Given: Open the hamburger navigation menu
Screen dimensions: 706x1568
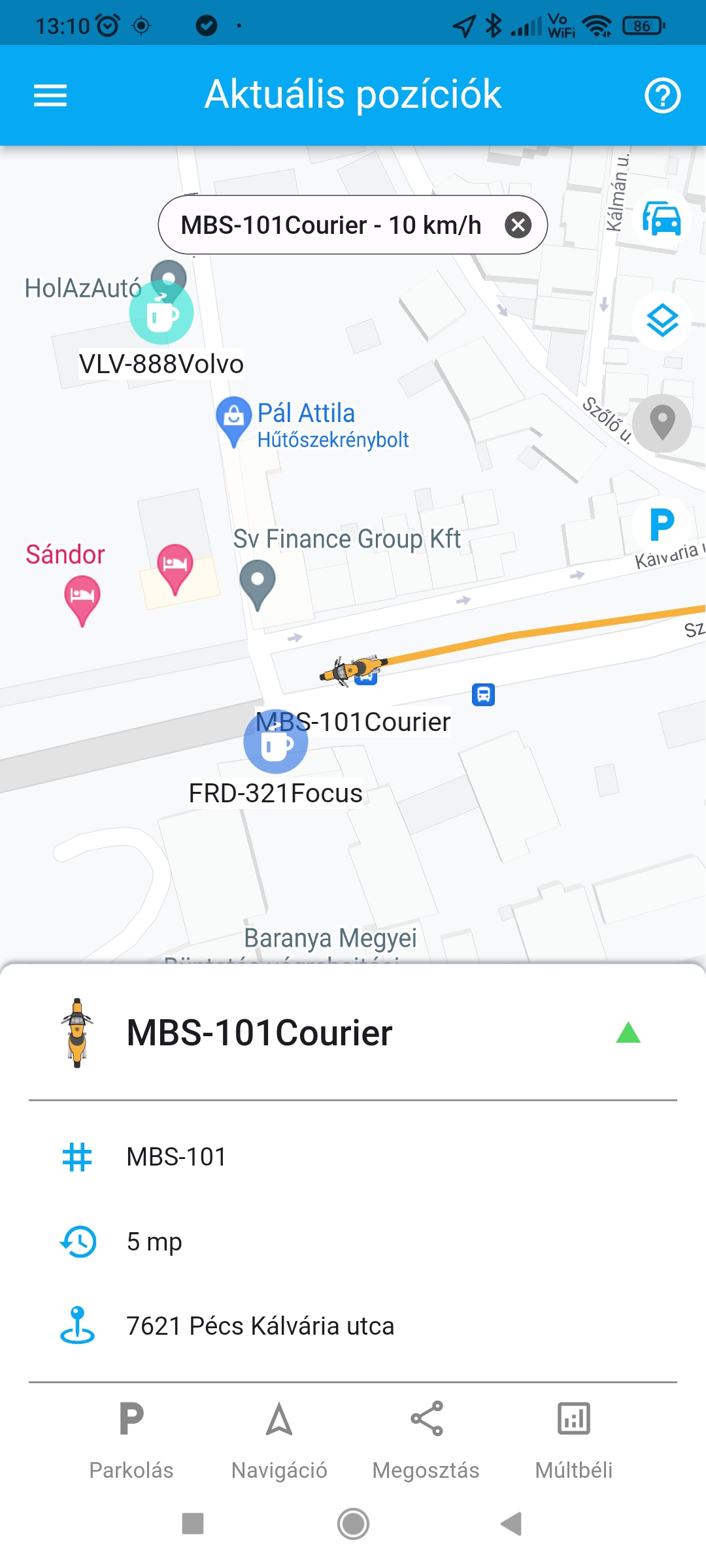Looking at the screenshot, I should click(x=50, y=95).
